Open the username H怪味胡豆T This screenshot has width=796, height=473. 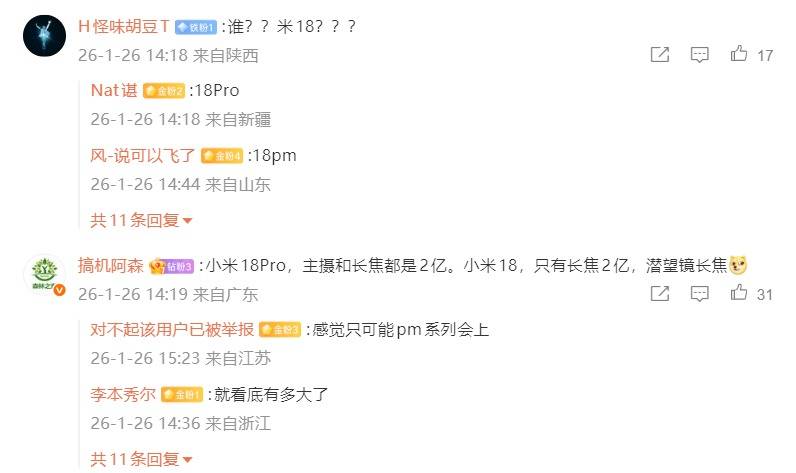coord(124,26)
